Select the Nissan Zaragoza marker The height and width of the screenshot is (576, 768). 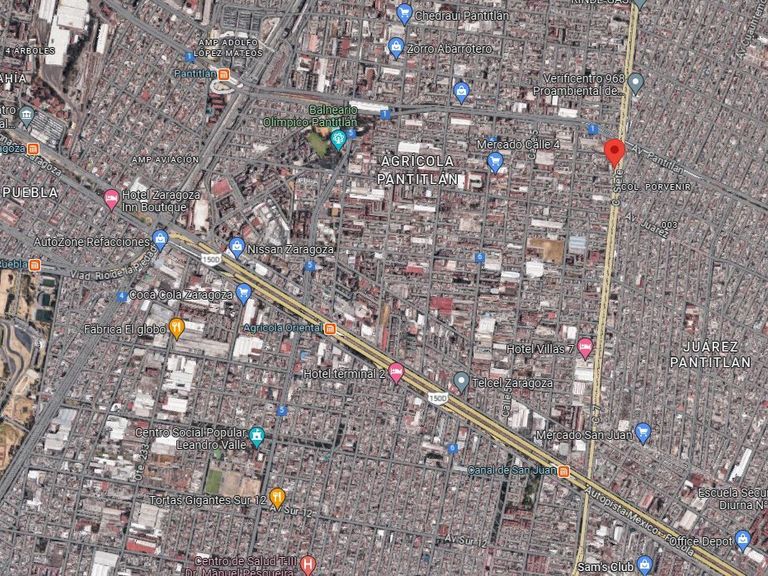point(237,247)
